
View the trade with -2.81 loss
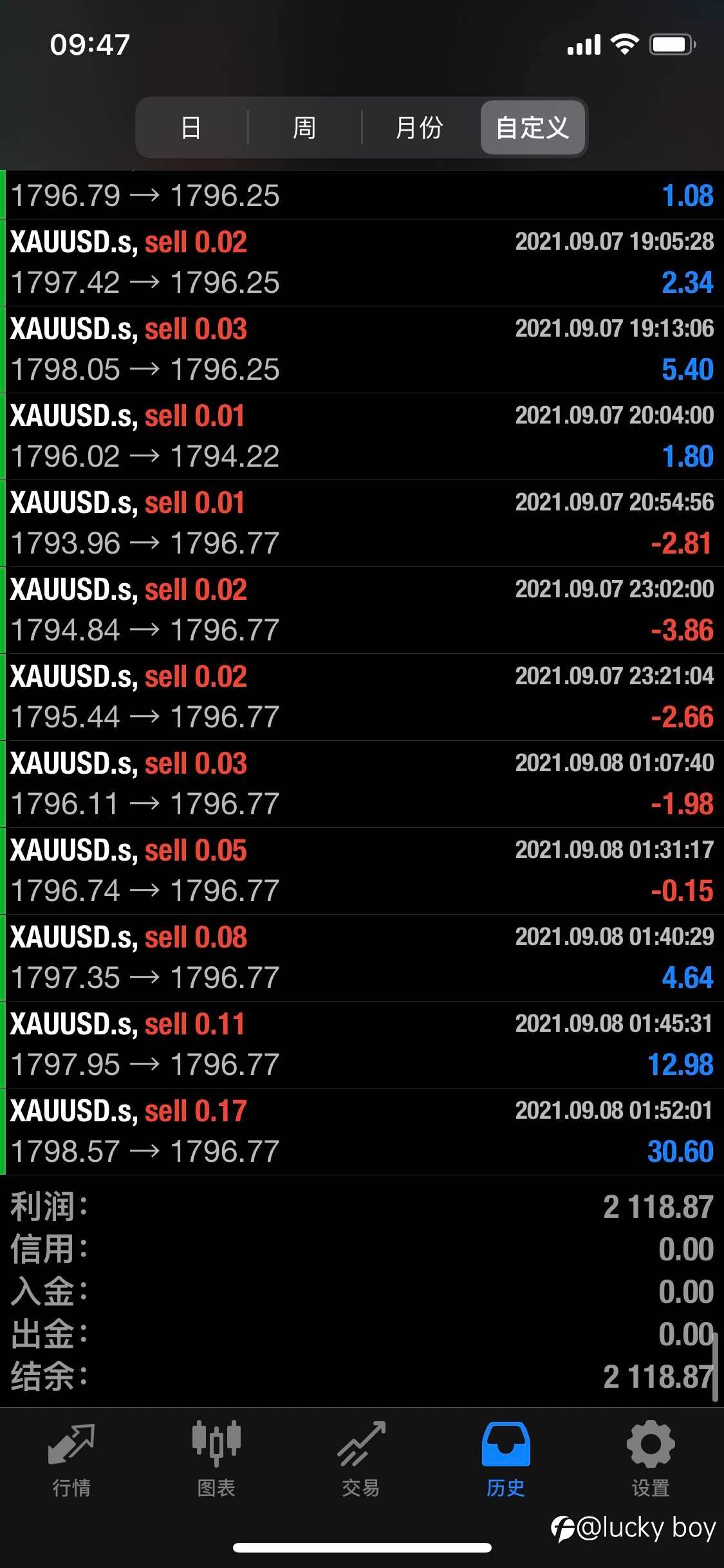[362, 523]
